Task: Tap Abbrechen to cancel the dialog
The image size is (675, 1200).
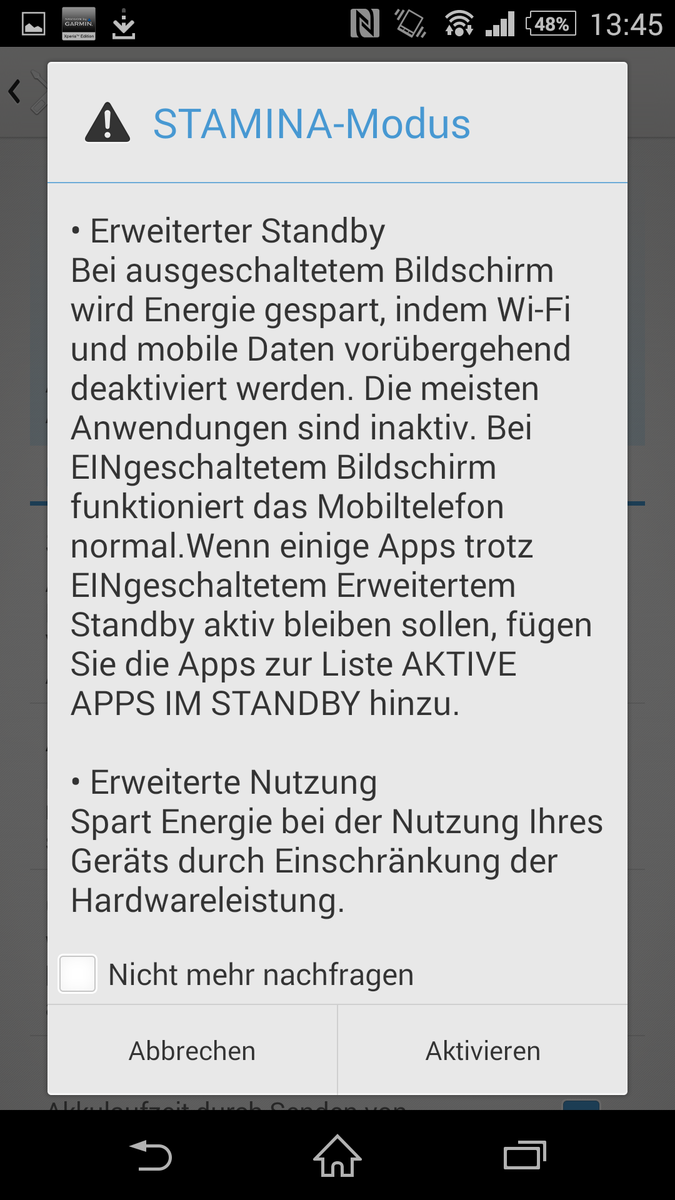Action: coord(192,1051)
